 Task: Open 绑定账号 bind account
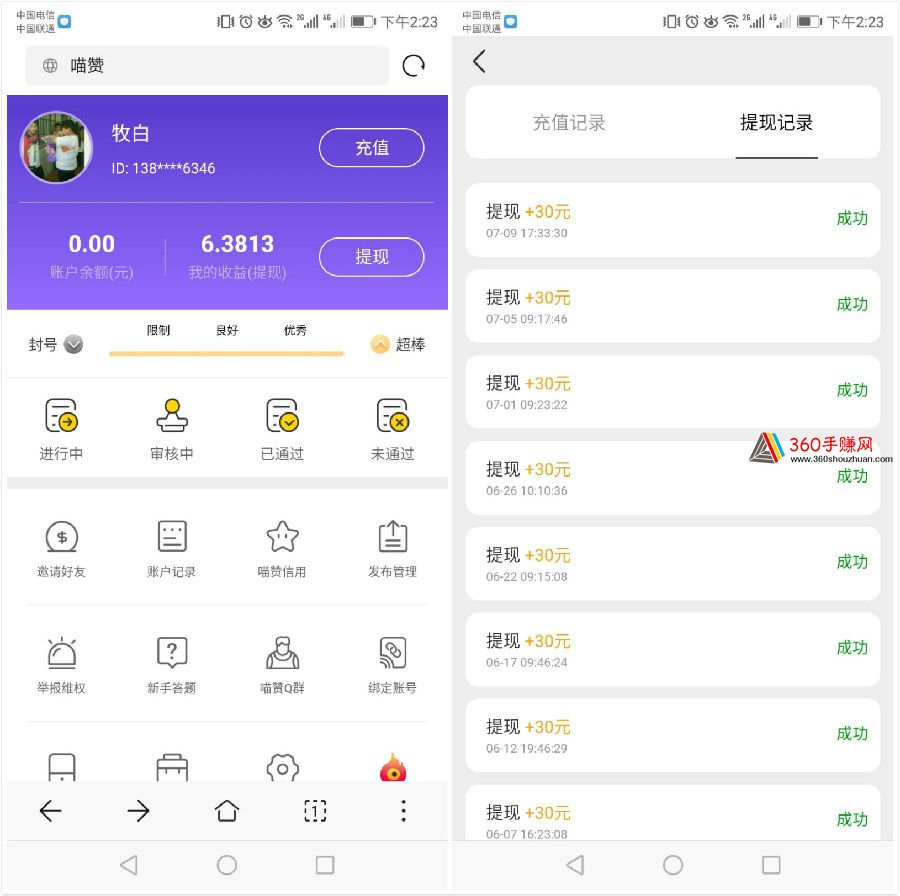392,664
